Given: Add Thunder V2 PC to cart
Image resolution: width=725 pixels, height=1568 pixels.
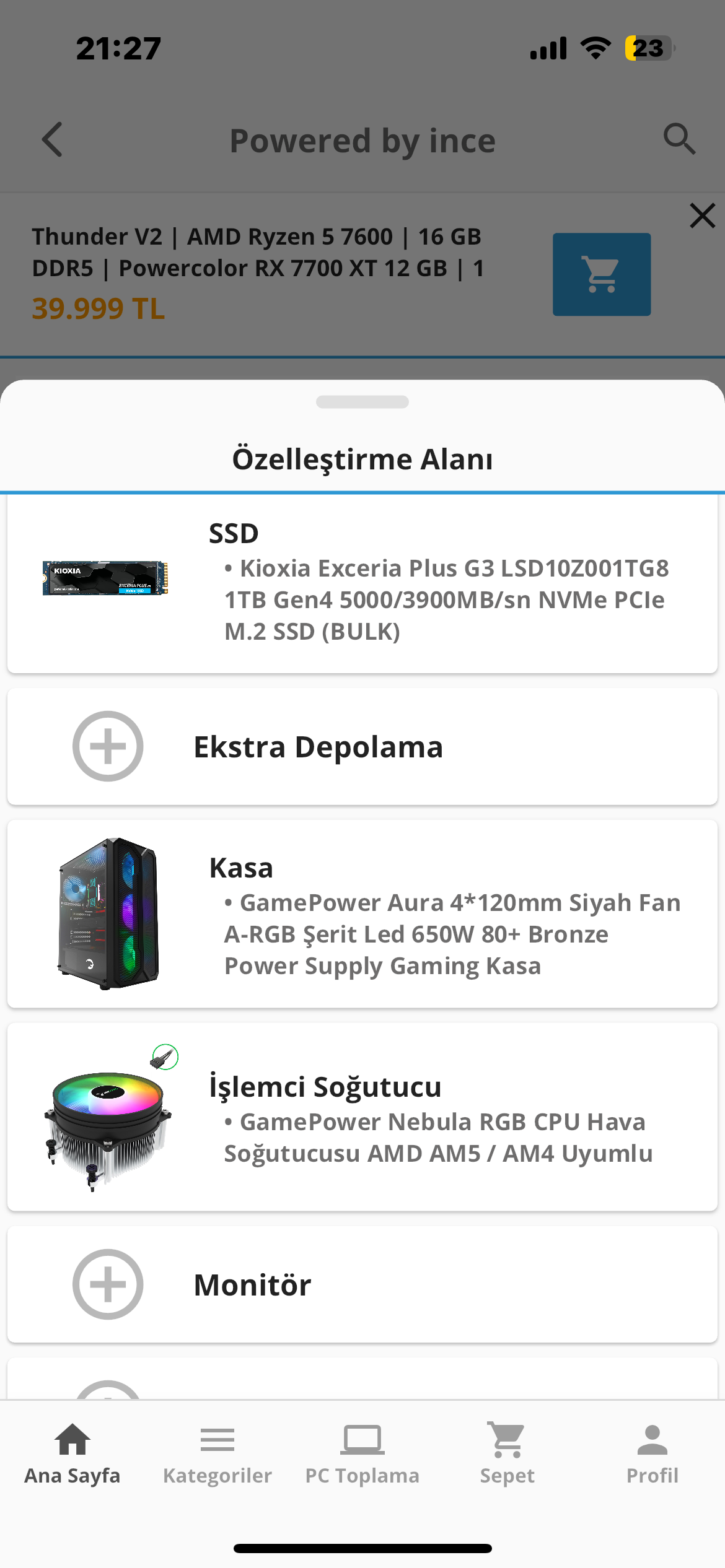Looking at the screenshot, I should coord(601,274).
